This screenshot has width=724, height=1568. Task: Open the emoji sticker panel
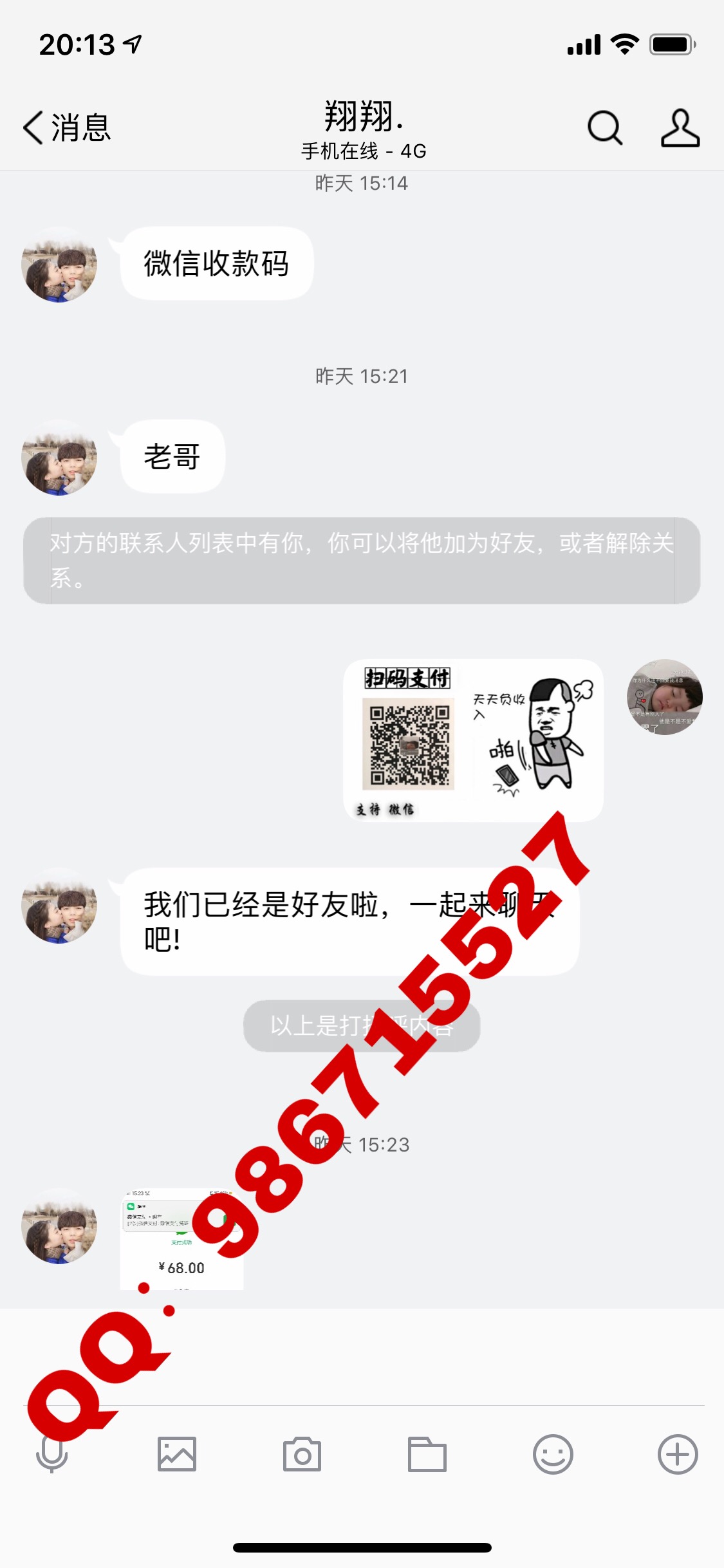click(x=552, y=1455)
